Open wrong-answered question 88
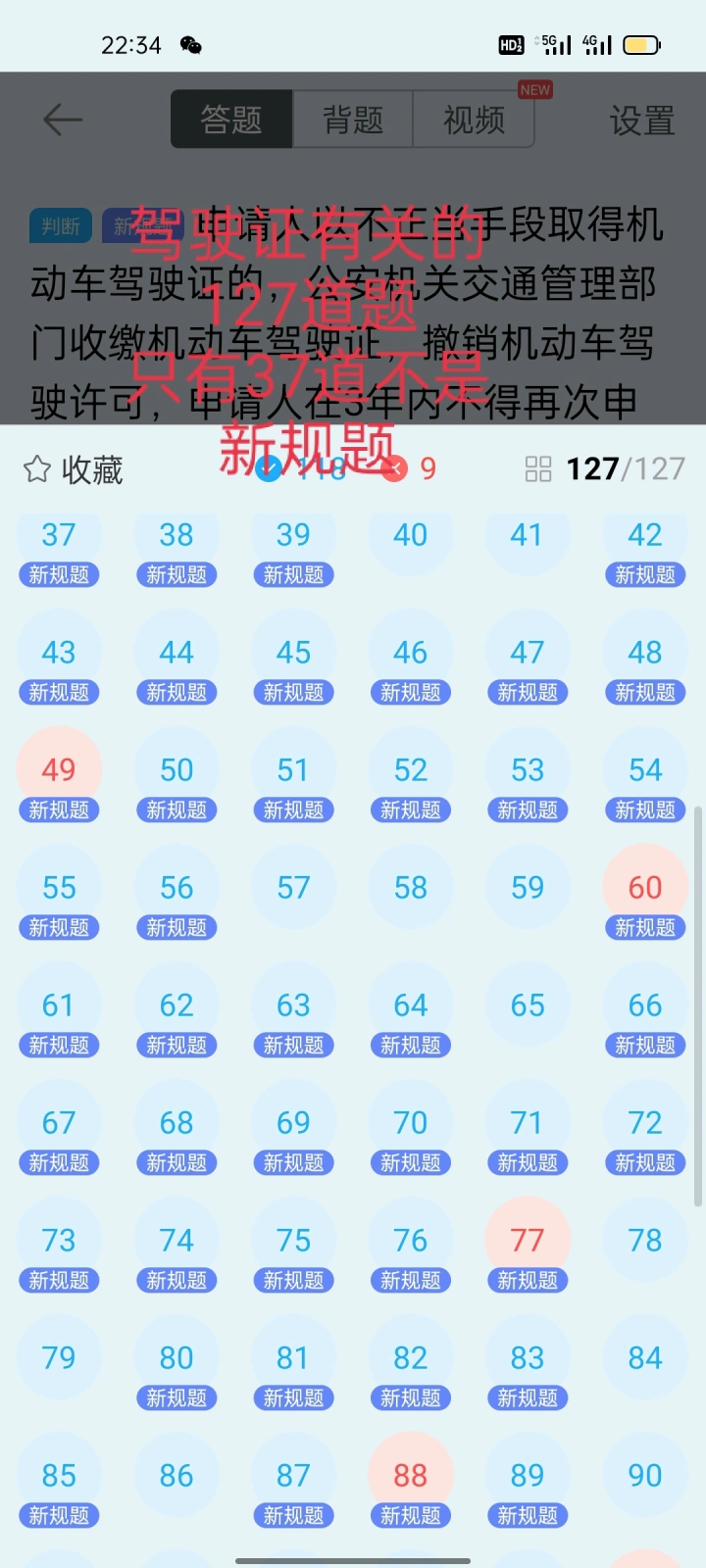This screenshot has width=706, height=1568. 410,1476
